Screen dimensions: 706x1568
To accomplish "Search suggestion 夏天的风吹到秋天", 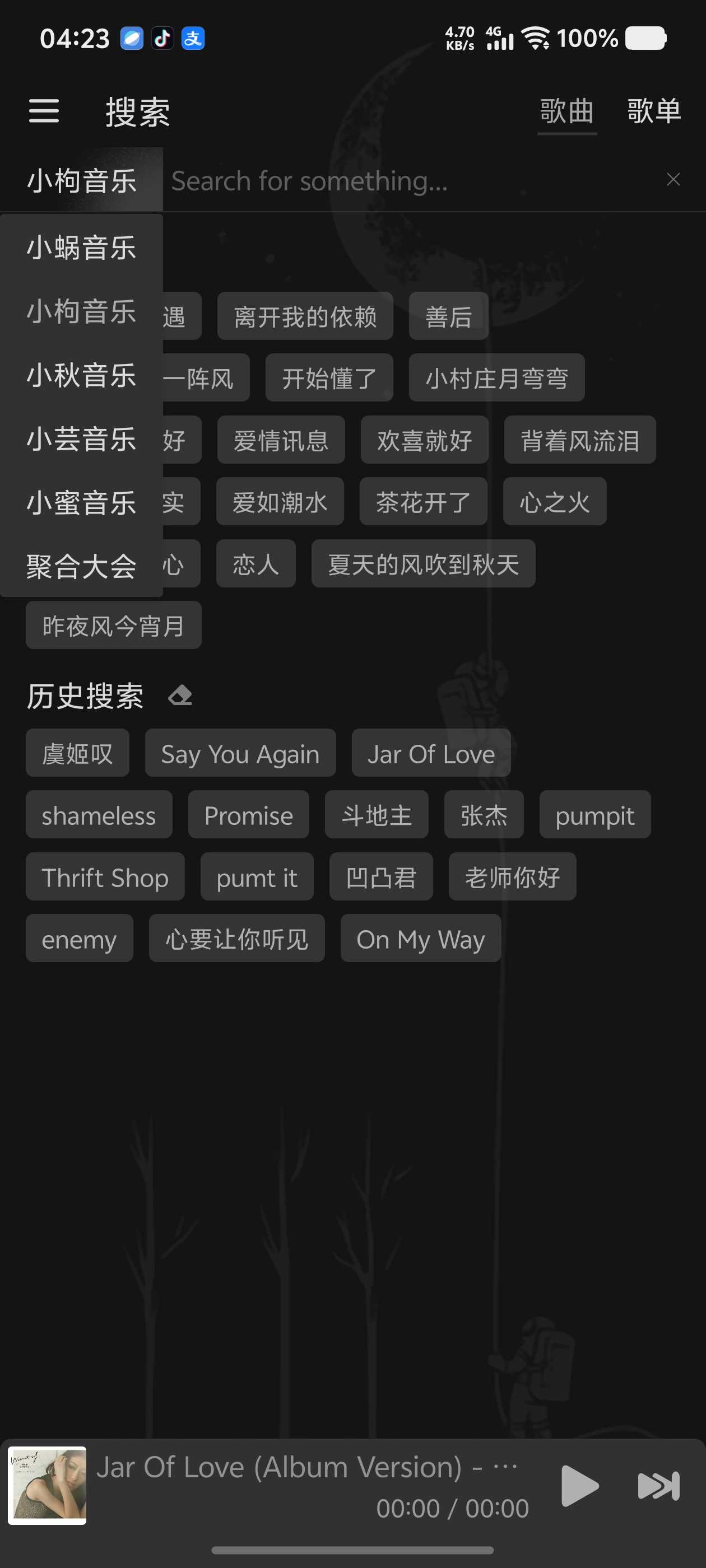I will [x=422, y=564].
